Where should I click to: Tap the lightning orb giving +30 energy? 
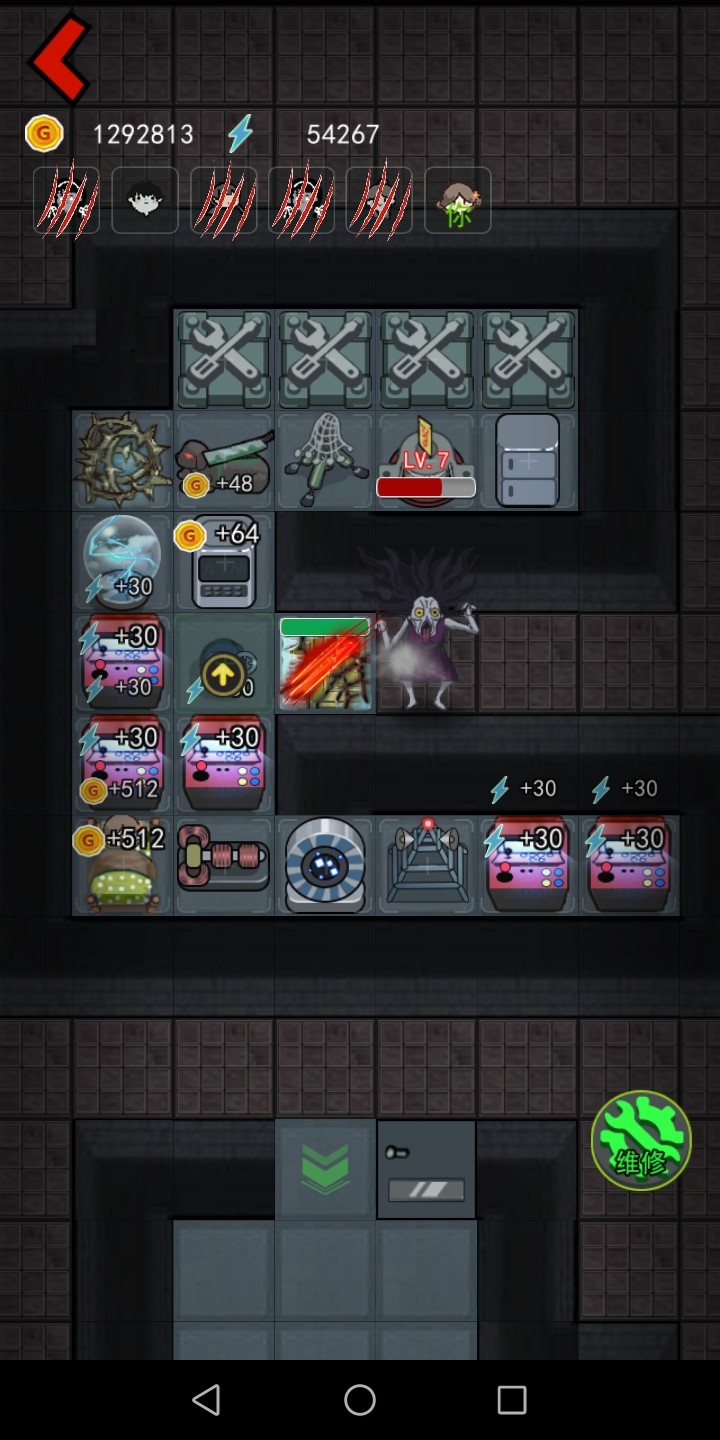[122, 562]
